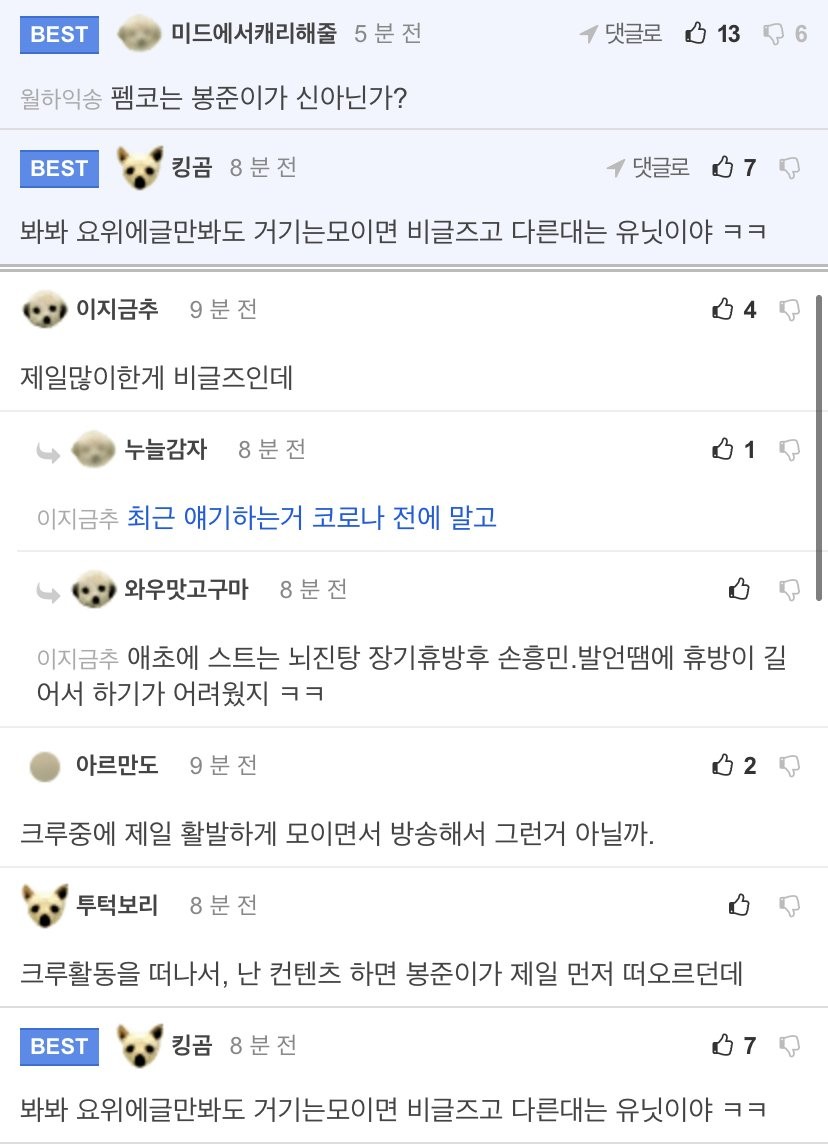Like 투턱보리's comment

coord(739,906)
